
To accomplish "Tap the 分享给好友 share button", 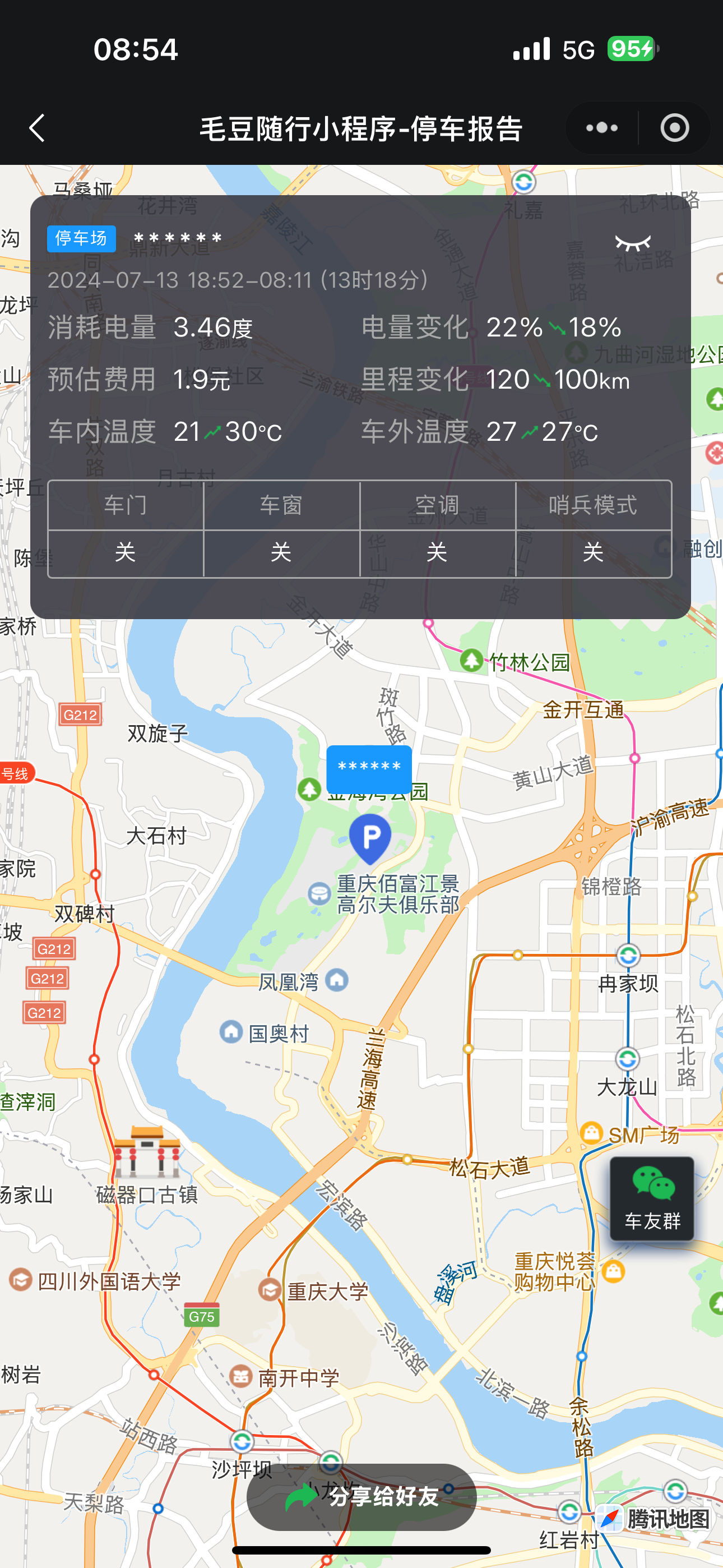I will [x=361, y=1496].
